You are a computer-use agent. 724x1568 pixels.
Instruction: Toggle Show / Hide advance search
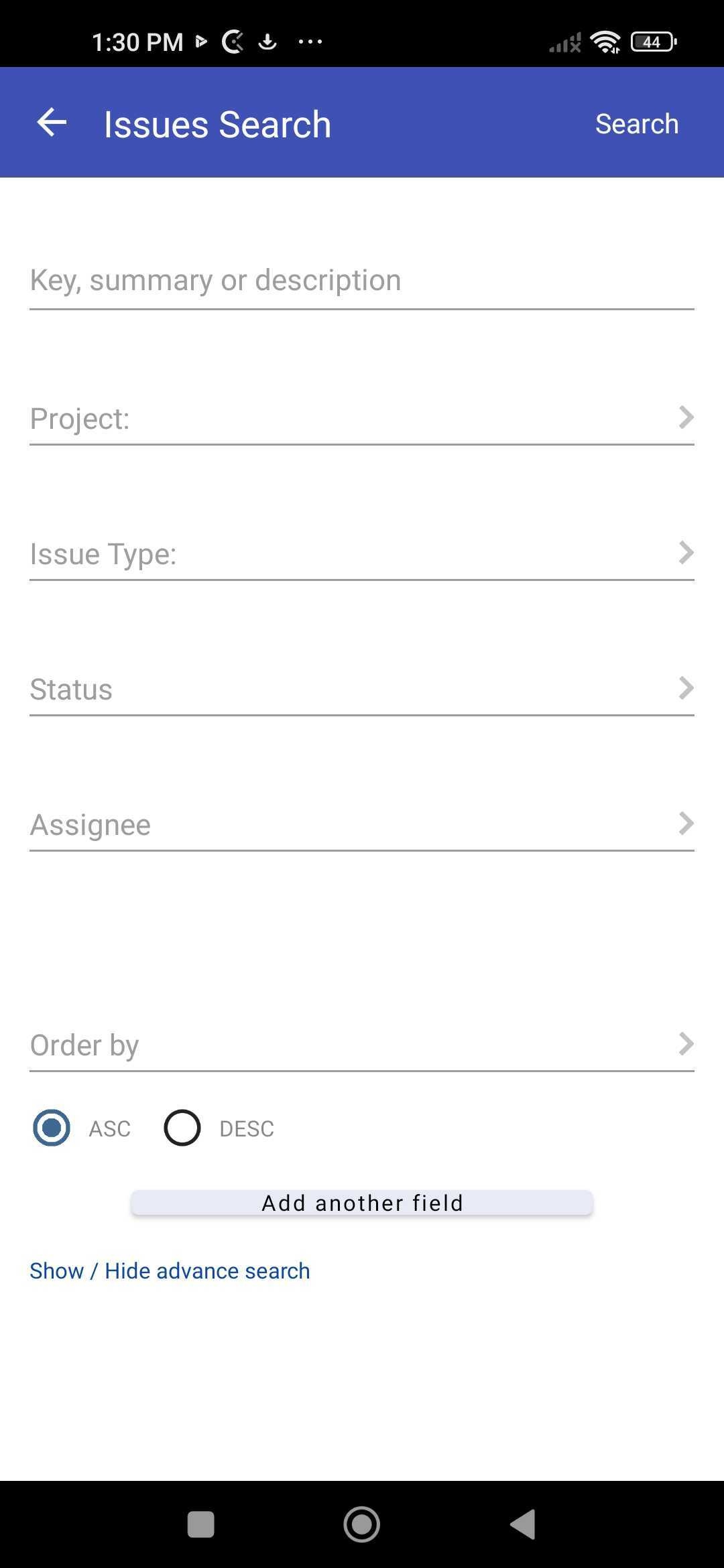[x=170, y=1271]
